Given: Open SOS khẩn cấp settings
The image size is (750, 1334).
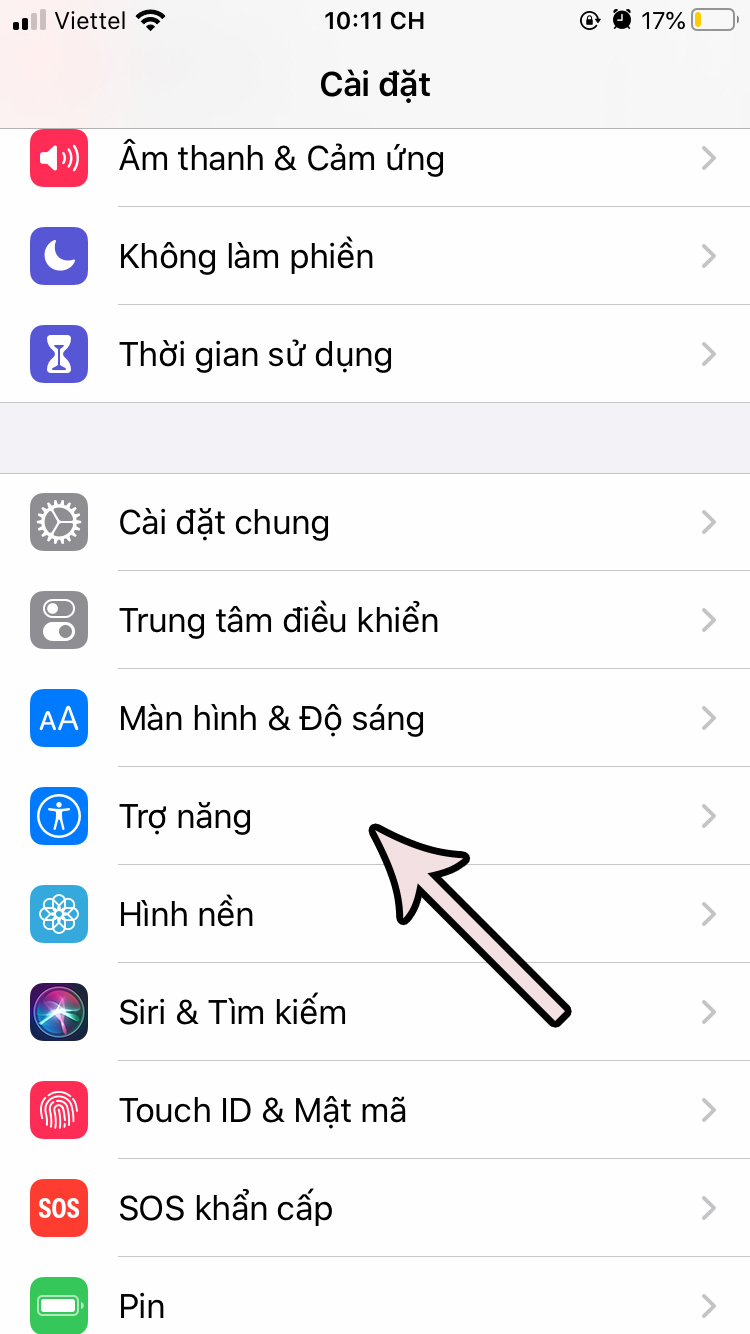Looking at the screenshot, I should 225,1209.
